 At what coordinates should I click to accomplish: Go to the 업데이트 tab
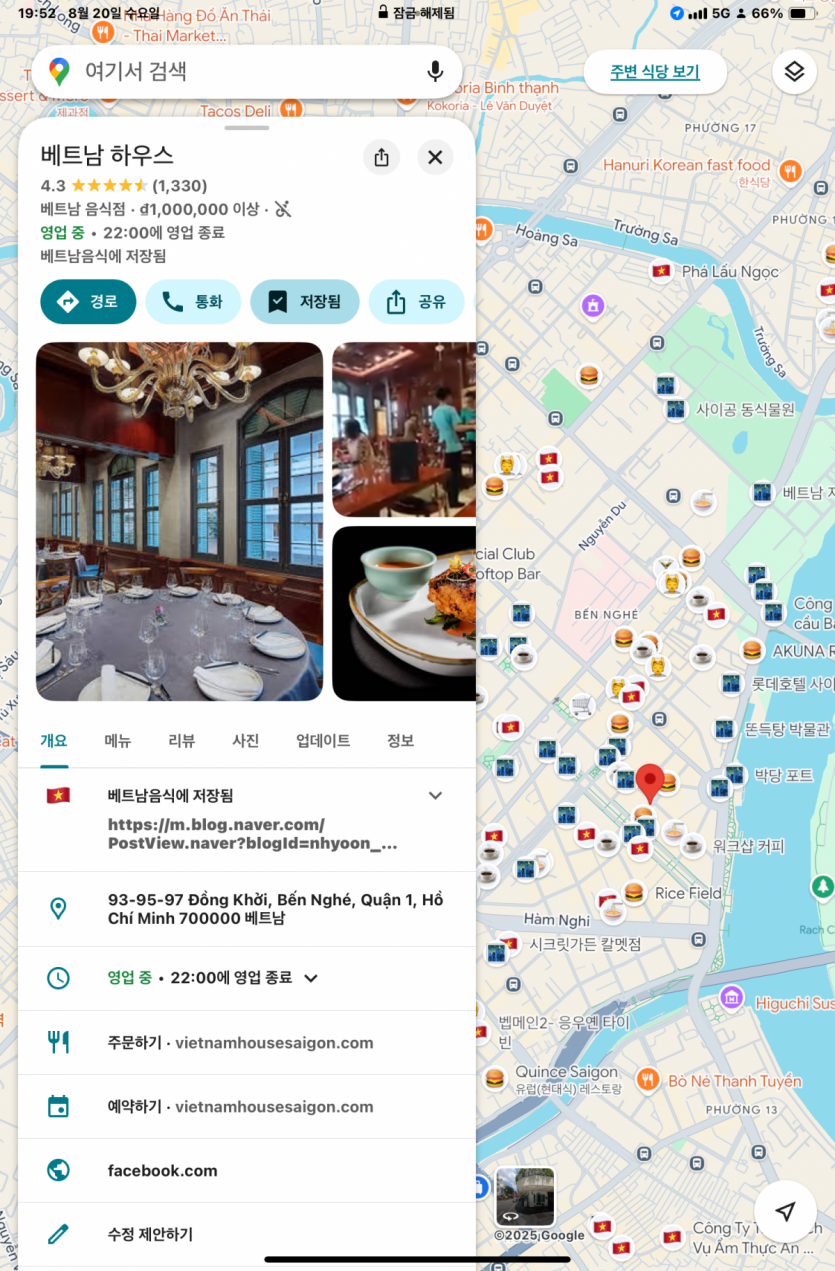pos(323,741)
